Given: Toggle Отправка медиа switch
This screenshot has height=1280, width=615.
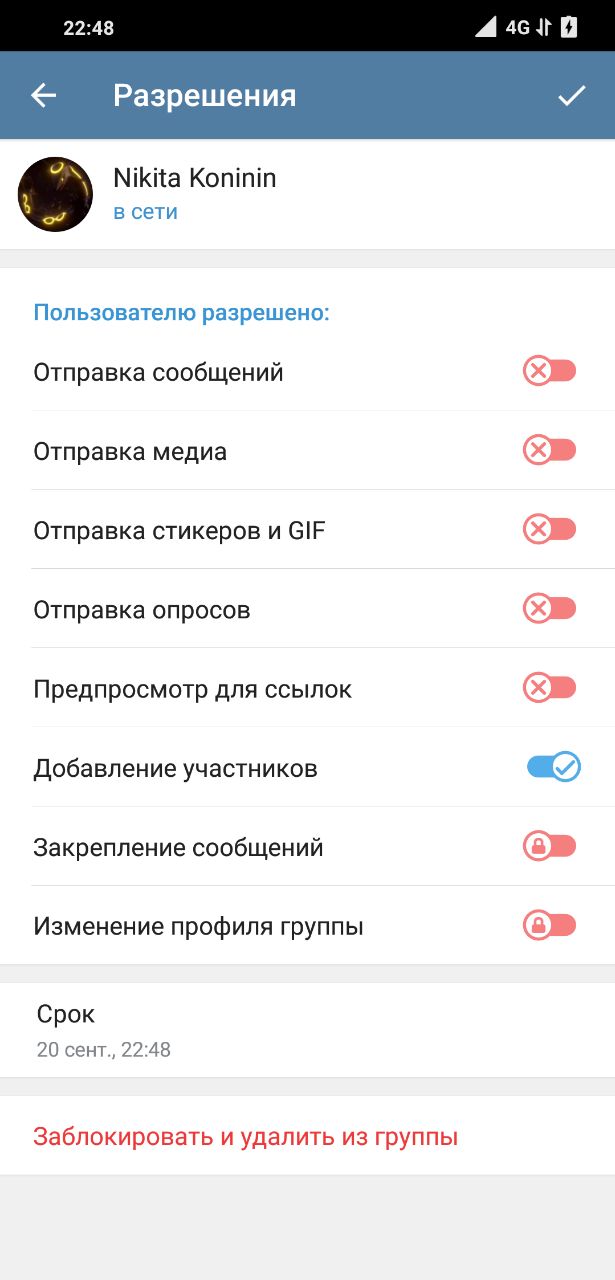Looking at the screenshot, I should [550, 451].
